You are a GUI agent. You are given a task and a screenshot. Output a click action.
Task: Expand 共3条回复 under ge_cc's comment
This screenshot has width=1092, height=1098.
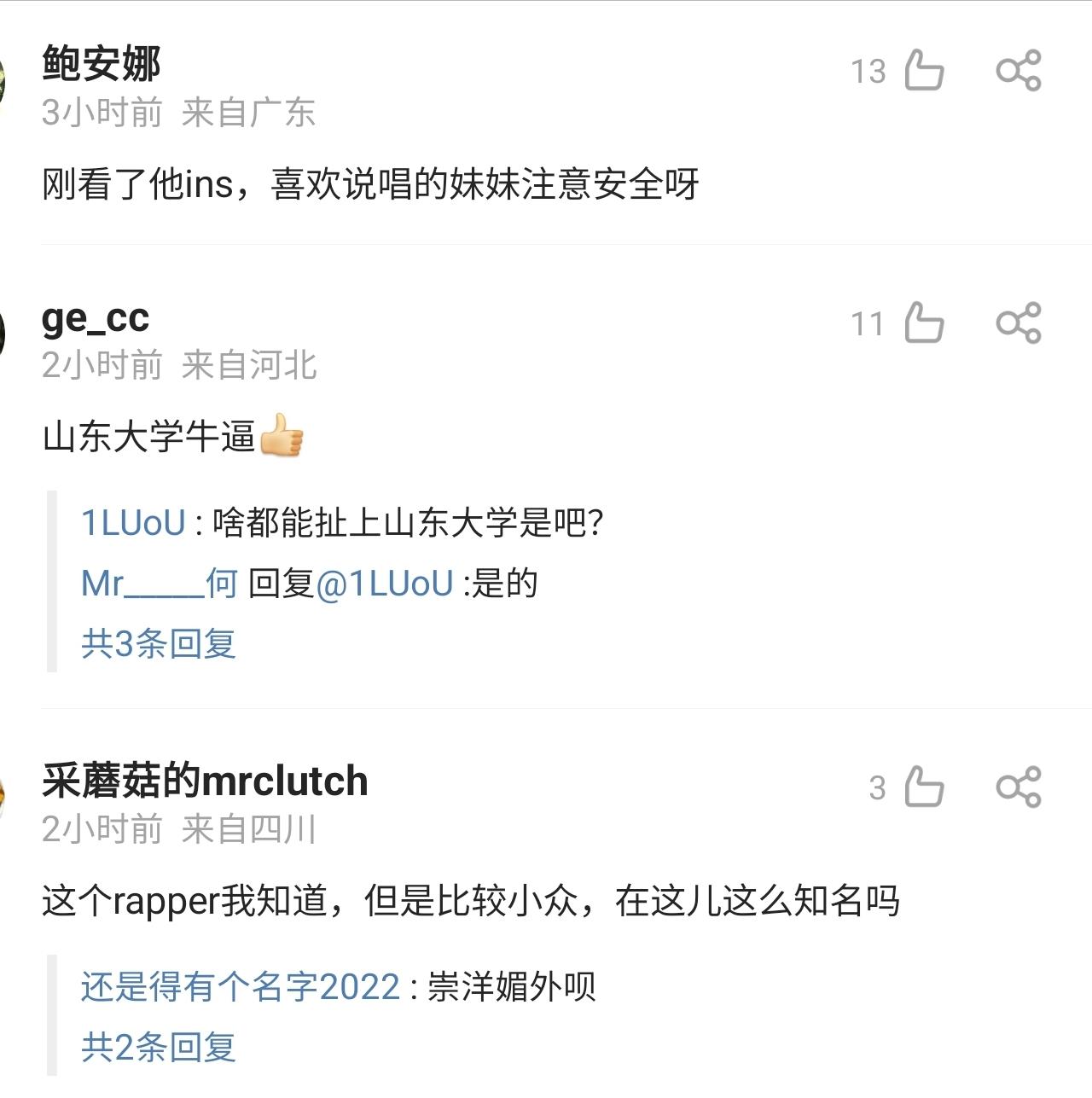tap(158, 645)
